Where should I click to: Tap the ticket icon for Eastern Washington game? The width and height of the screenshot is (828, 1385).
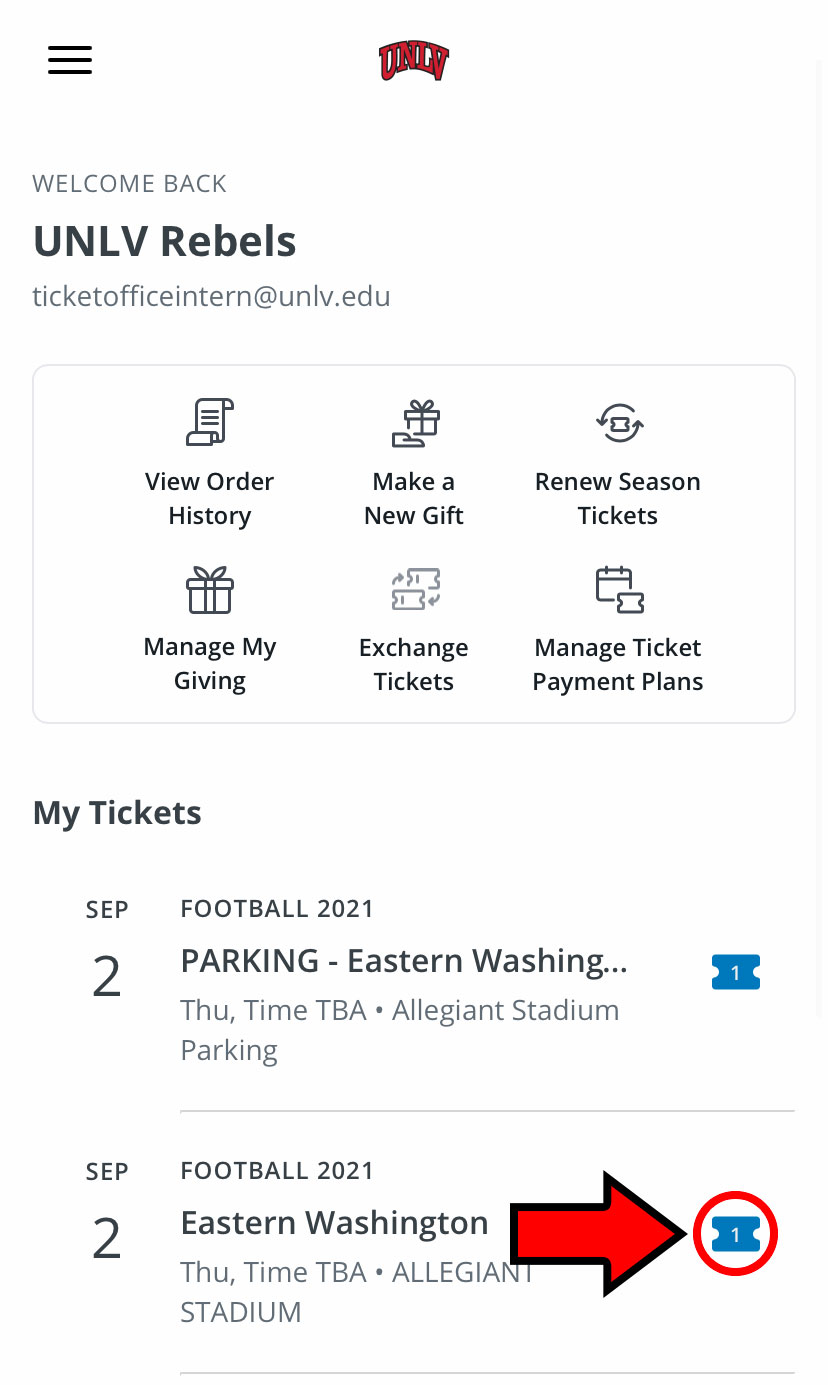pos(736,1235)
